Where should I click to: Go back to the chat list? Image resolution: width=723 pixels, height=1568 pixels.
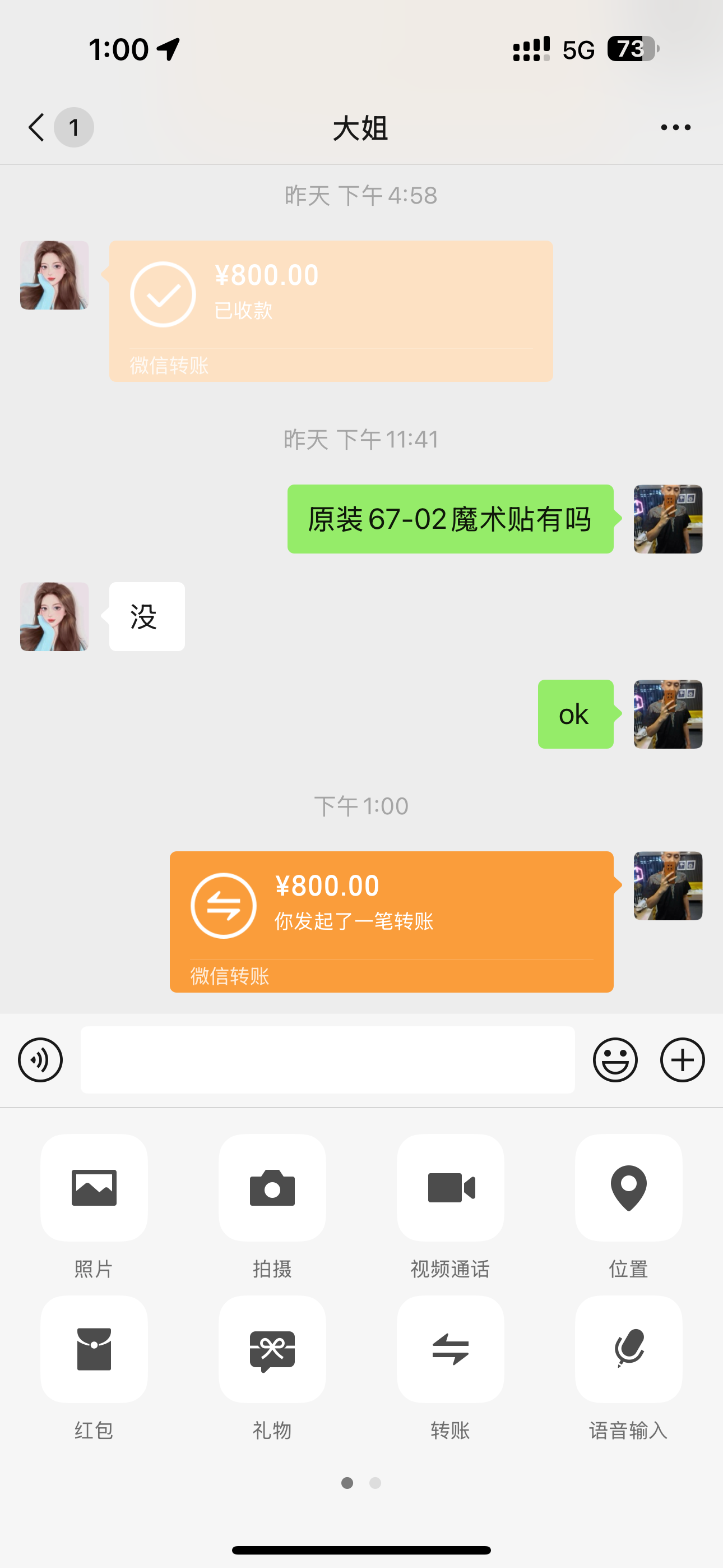point(38,127)
